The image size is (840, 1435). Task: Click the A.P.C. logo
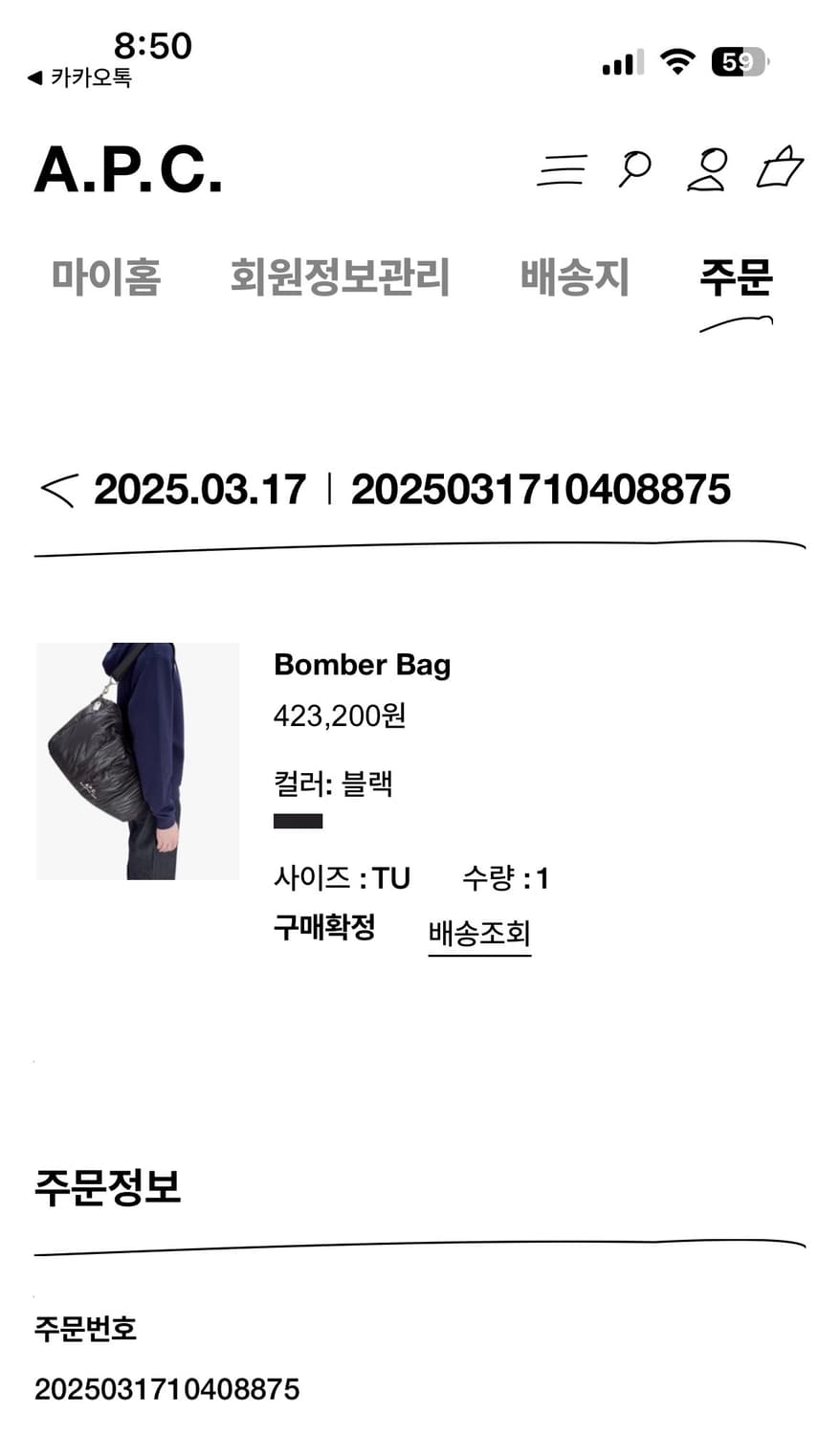(129, 170)
